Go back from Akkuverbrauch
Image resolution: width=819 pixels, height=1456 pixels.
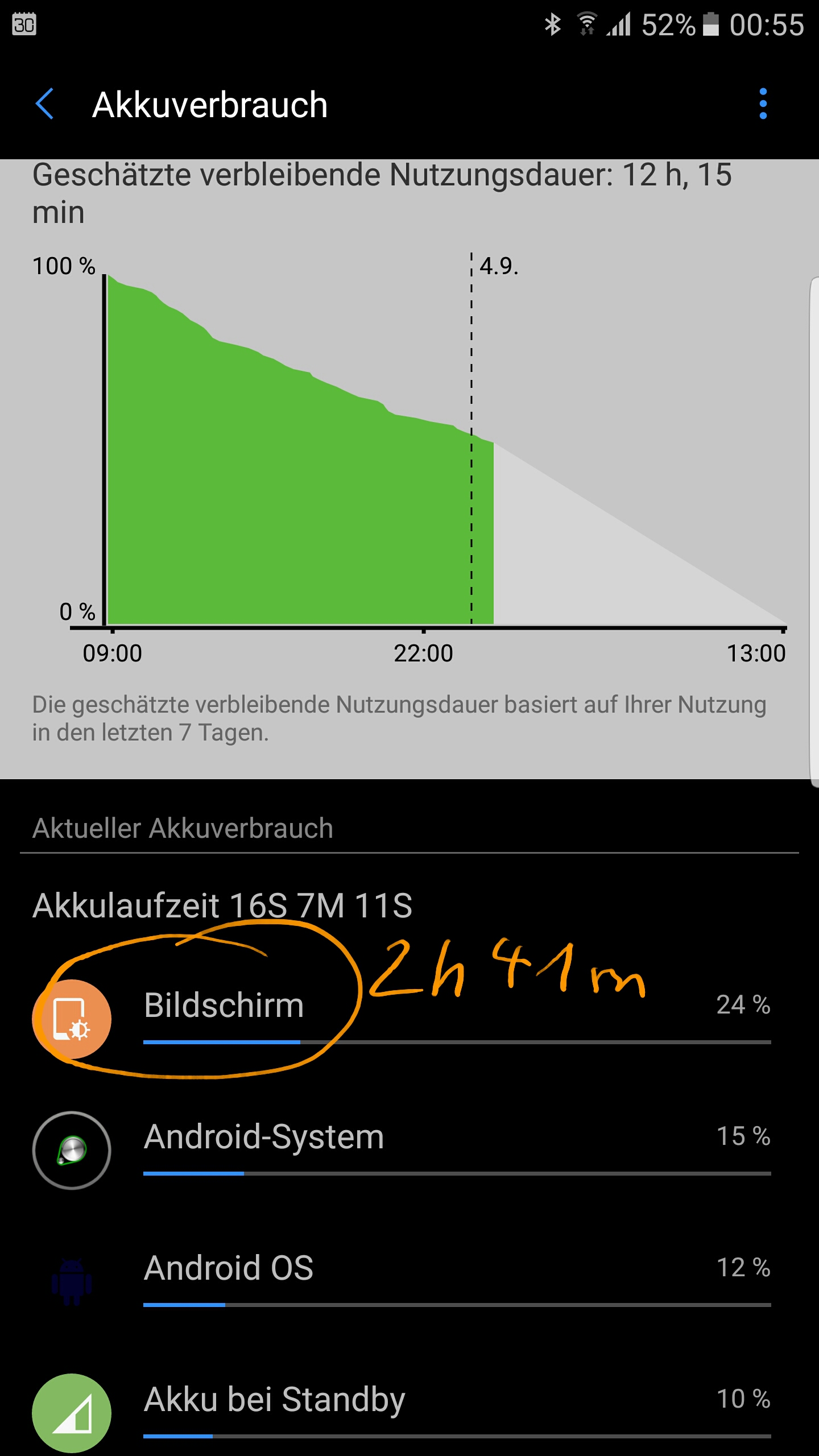tap(44, 104)
